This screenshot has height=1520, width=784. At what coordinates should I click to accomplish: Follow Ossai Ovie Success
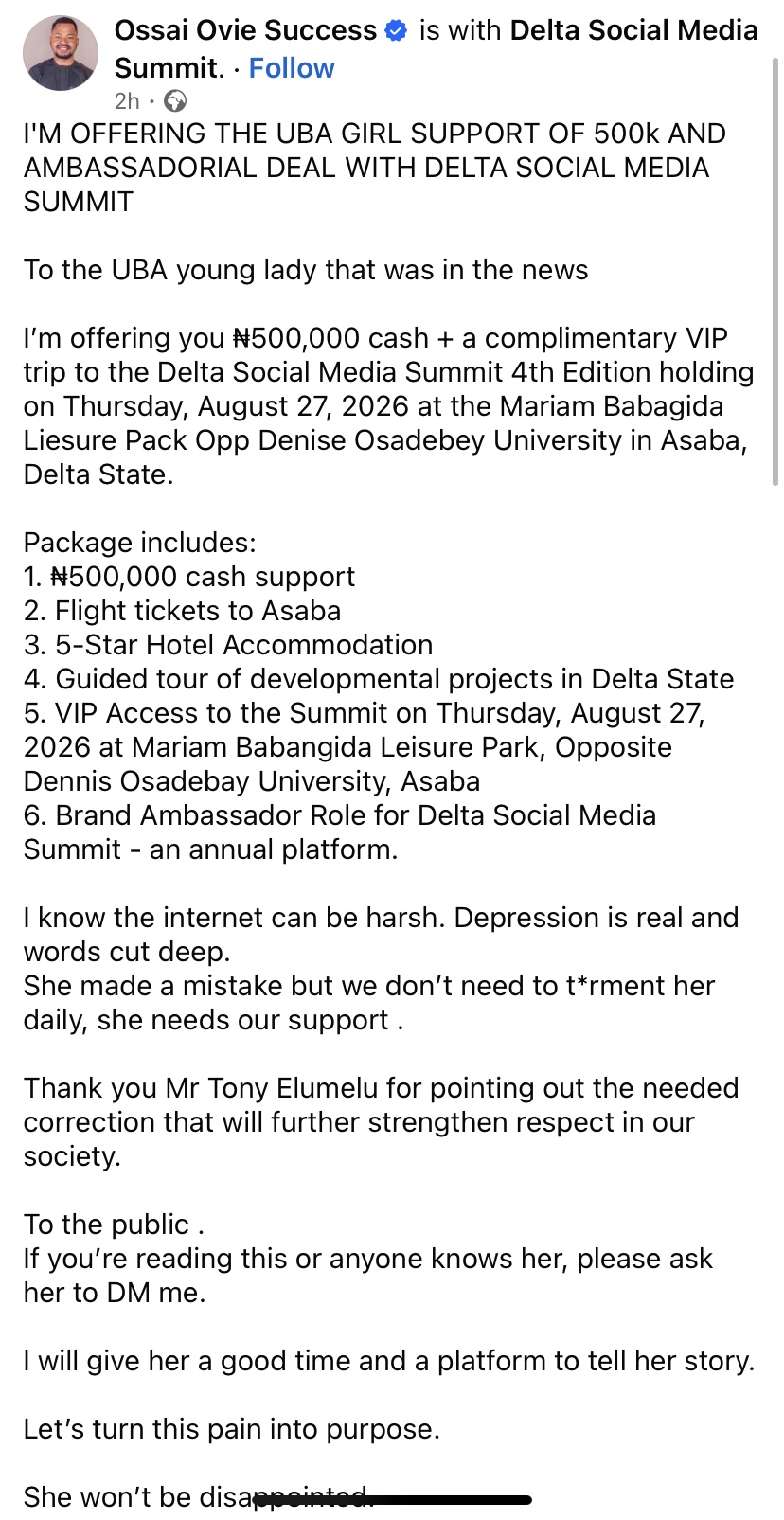click(x=292, y=68)
